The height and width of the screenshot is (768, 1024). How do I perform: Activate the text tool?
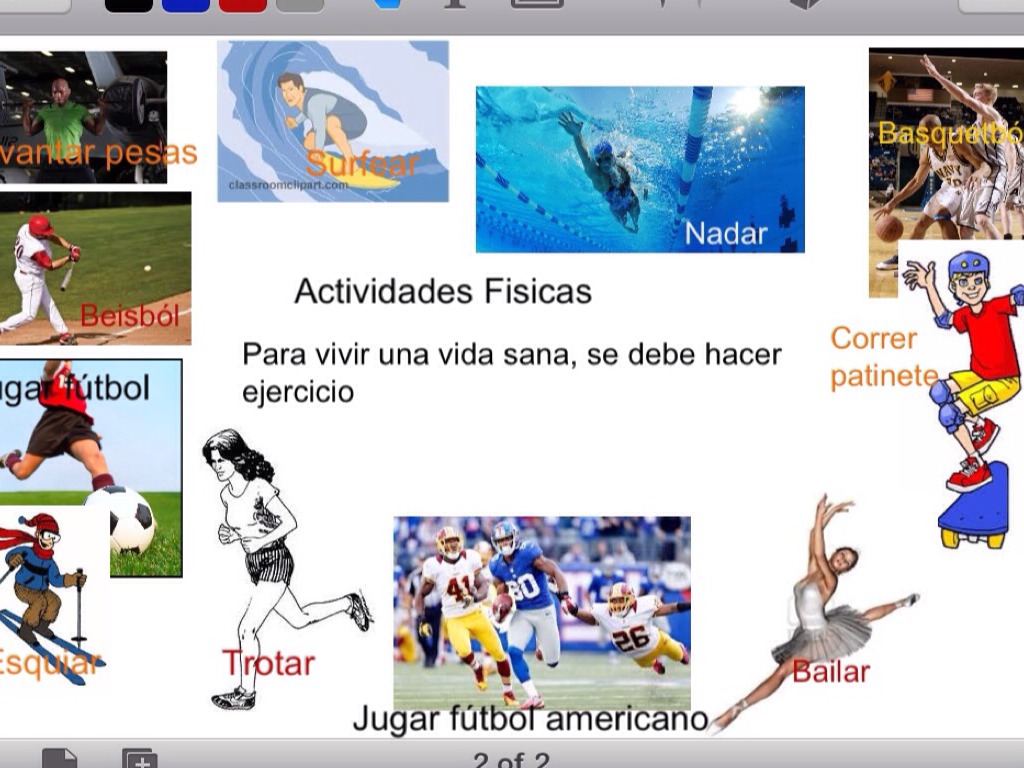[x=456, y=4]
